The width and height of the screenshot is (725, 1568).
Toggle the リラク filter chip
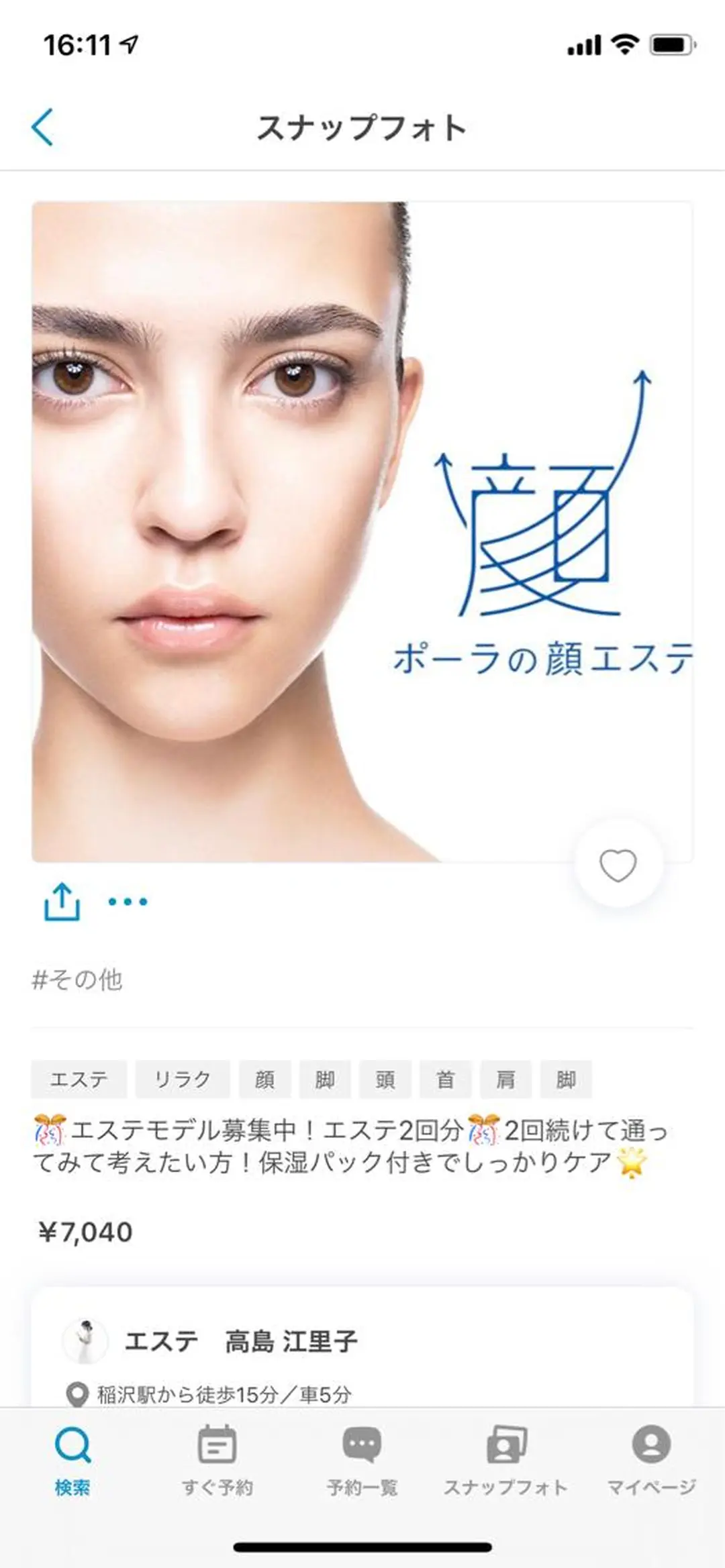pos(182,1079)
